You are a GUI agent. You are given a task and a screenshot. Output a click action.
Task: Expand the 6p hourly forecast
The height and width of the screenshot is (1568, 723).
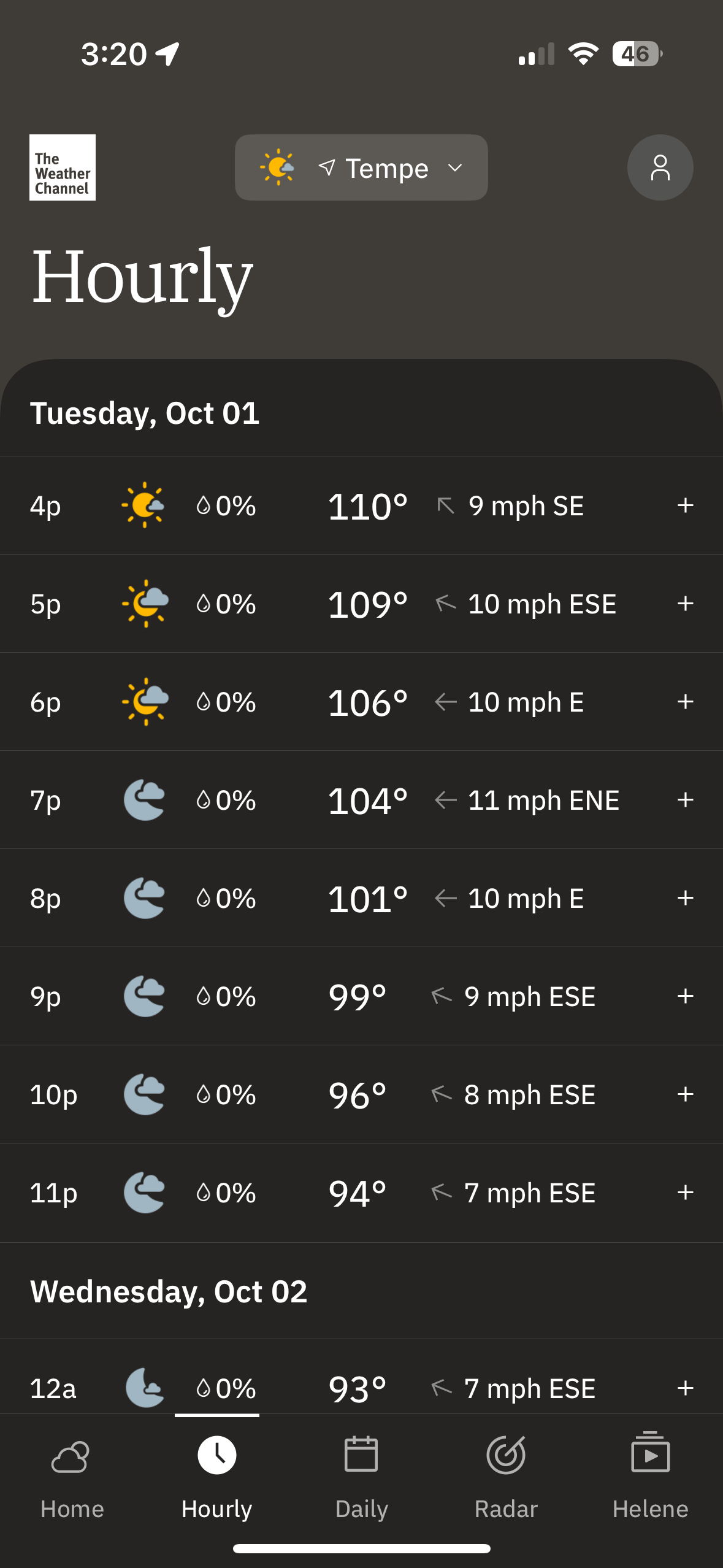pyautogui.click(x=685, y=702)
